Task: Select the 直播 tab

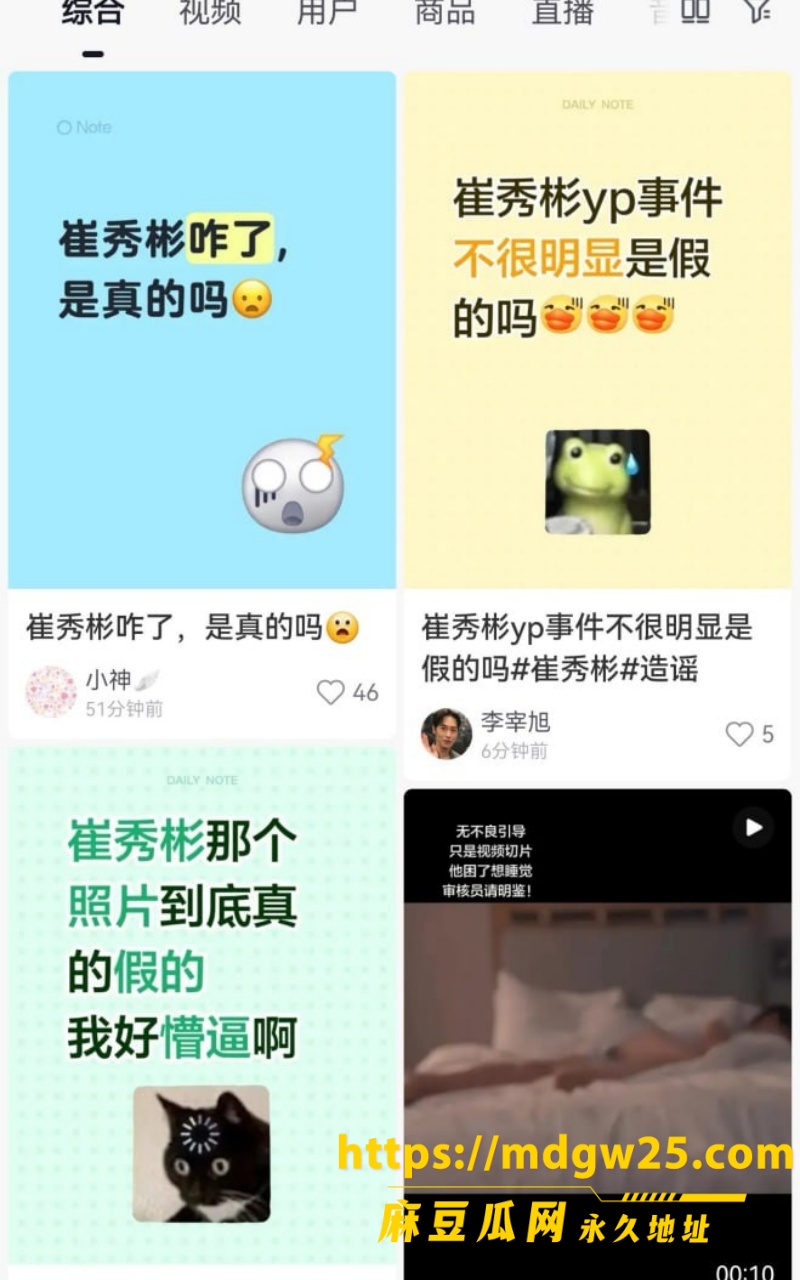Action: tap(563, 12)
